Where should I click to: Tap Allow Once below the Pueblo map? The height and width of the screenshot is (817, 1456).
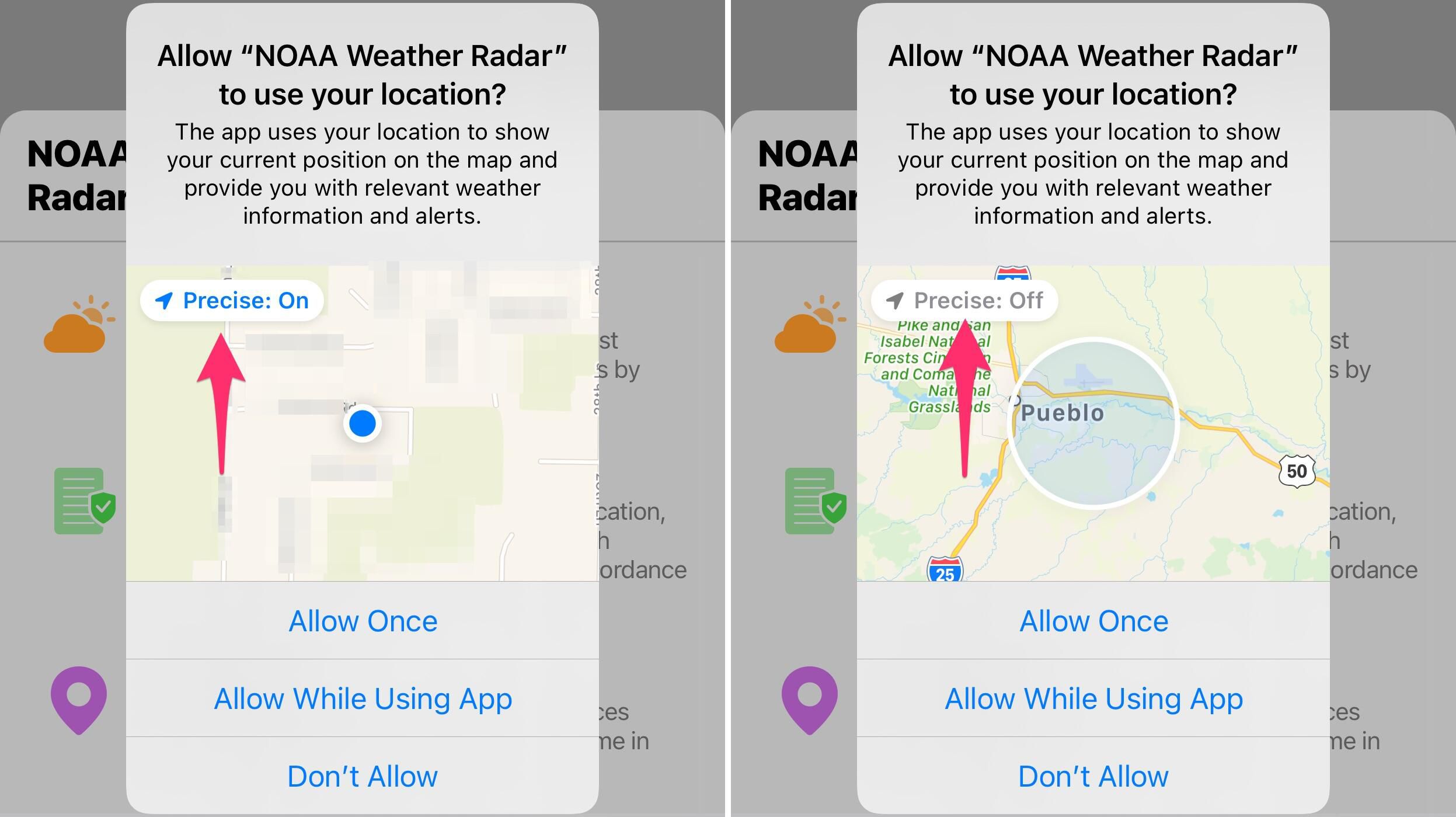tap(1093, 621)
